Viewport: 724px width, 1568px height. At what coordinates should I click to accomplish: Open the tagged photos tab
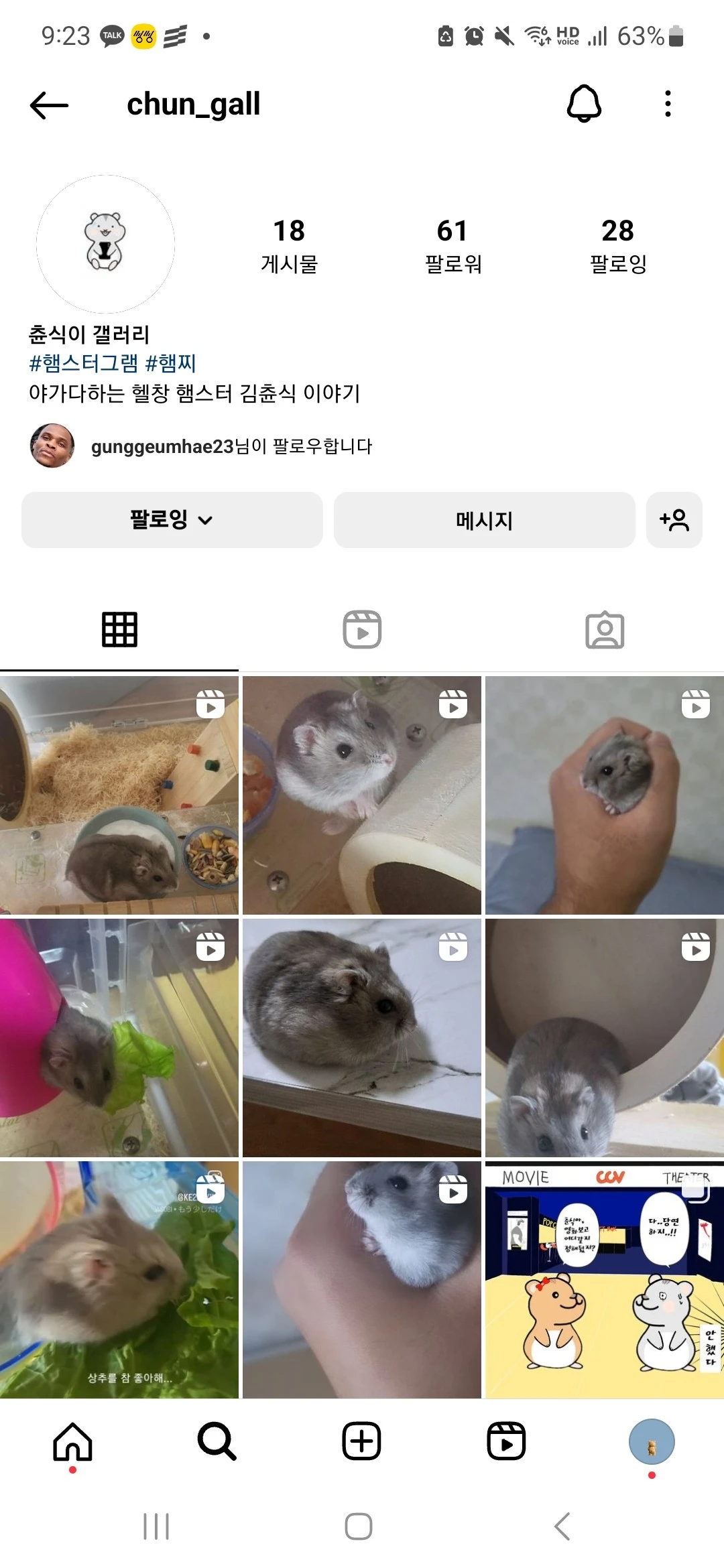pos(603,629)
